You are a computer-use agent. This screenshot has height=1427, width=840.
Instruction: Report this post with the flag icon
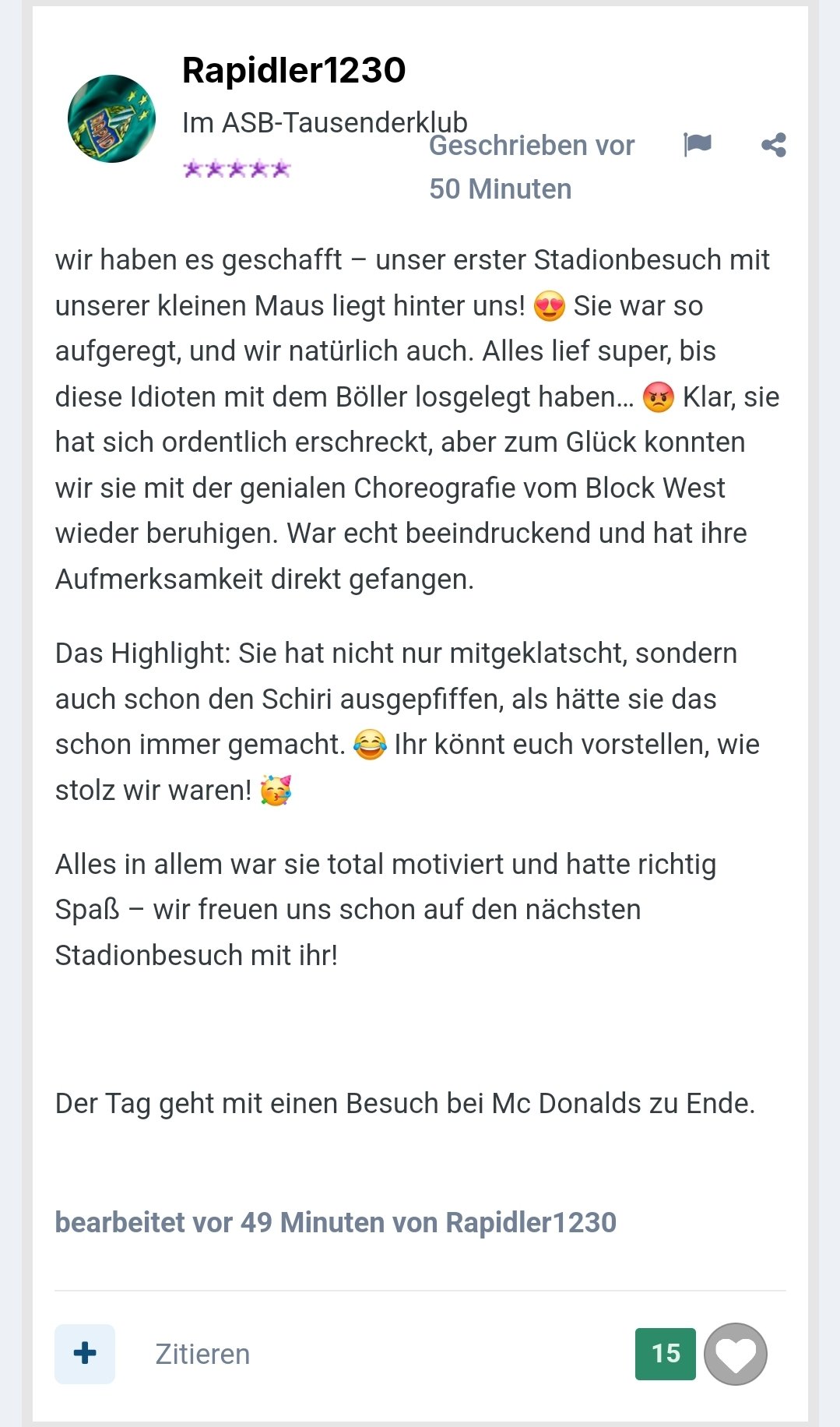pyautogui.click(x=697, y=144)
